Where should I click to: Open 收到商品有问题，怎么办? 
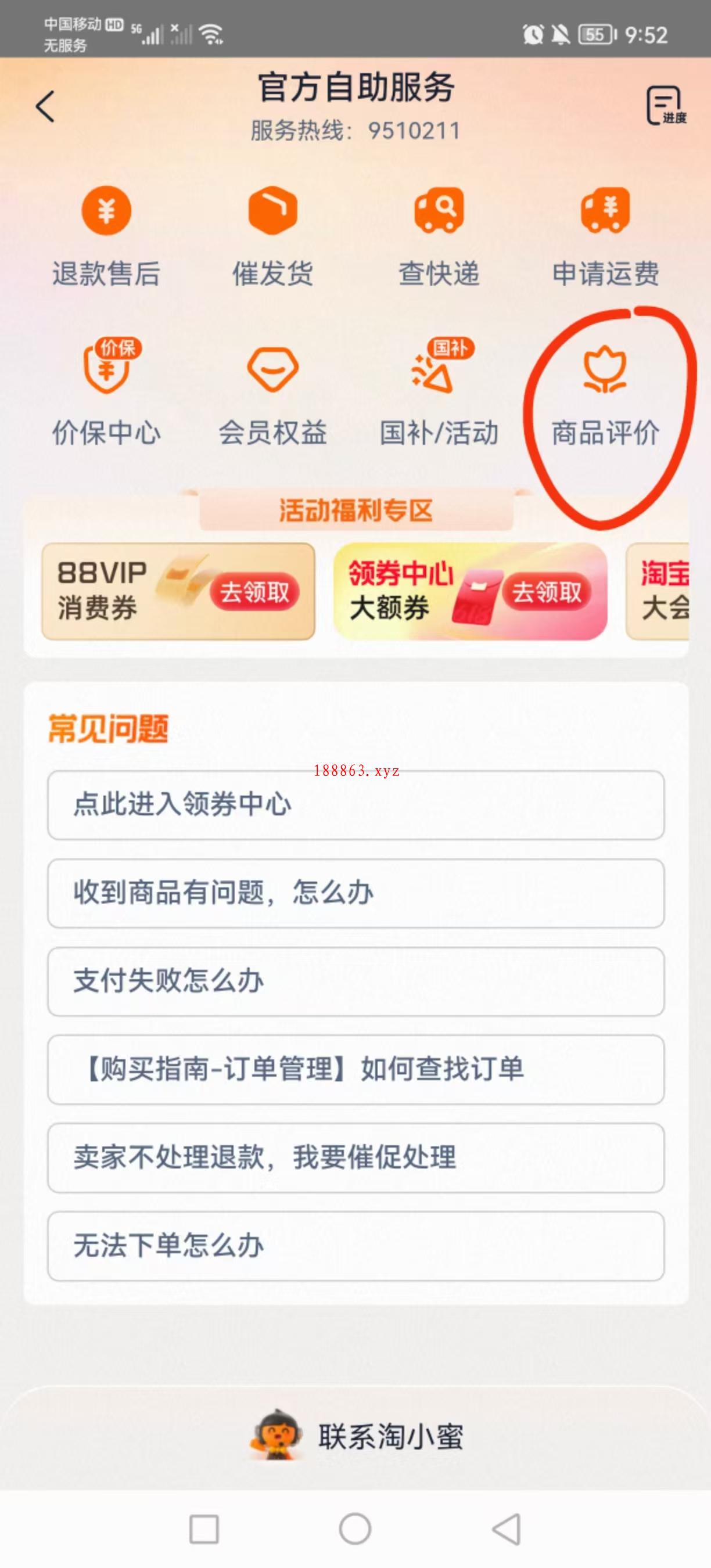click(x=355, y=893)
